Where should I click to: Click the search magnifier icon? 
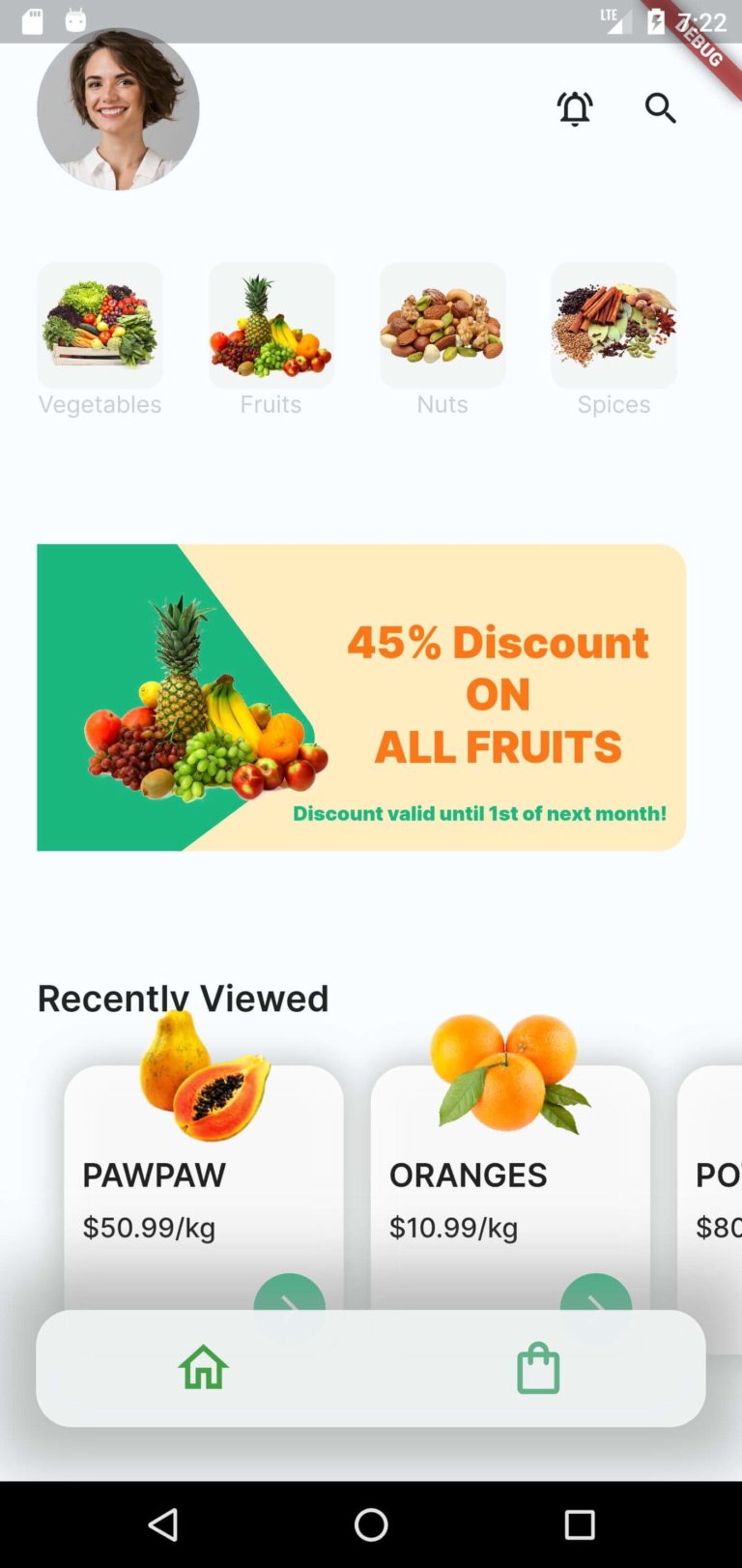tap(661, 108)
